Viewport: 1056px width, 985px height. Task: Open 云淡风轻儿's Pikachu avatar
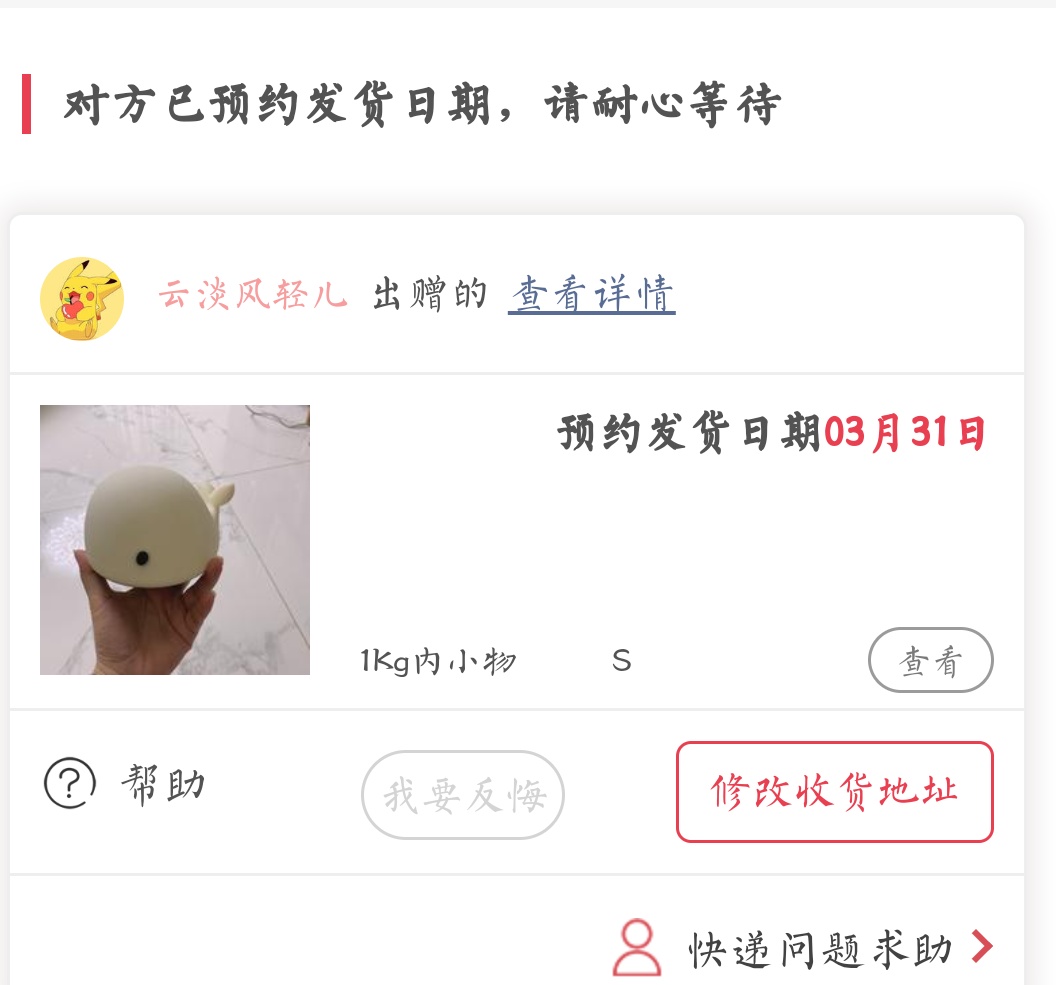(x=82, y=298)
